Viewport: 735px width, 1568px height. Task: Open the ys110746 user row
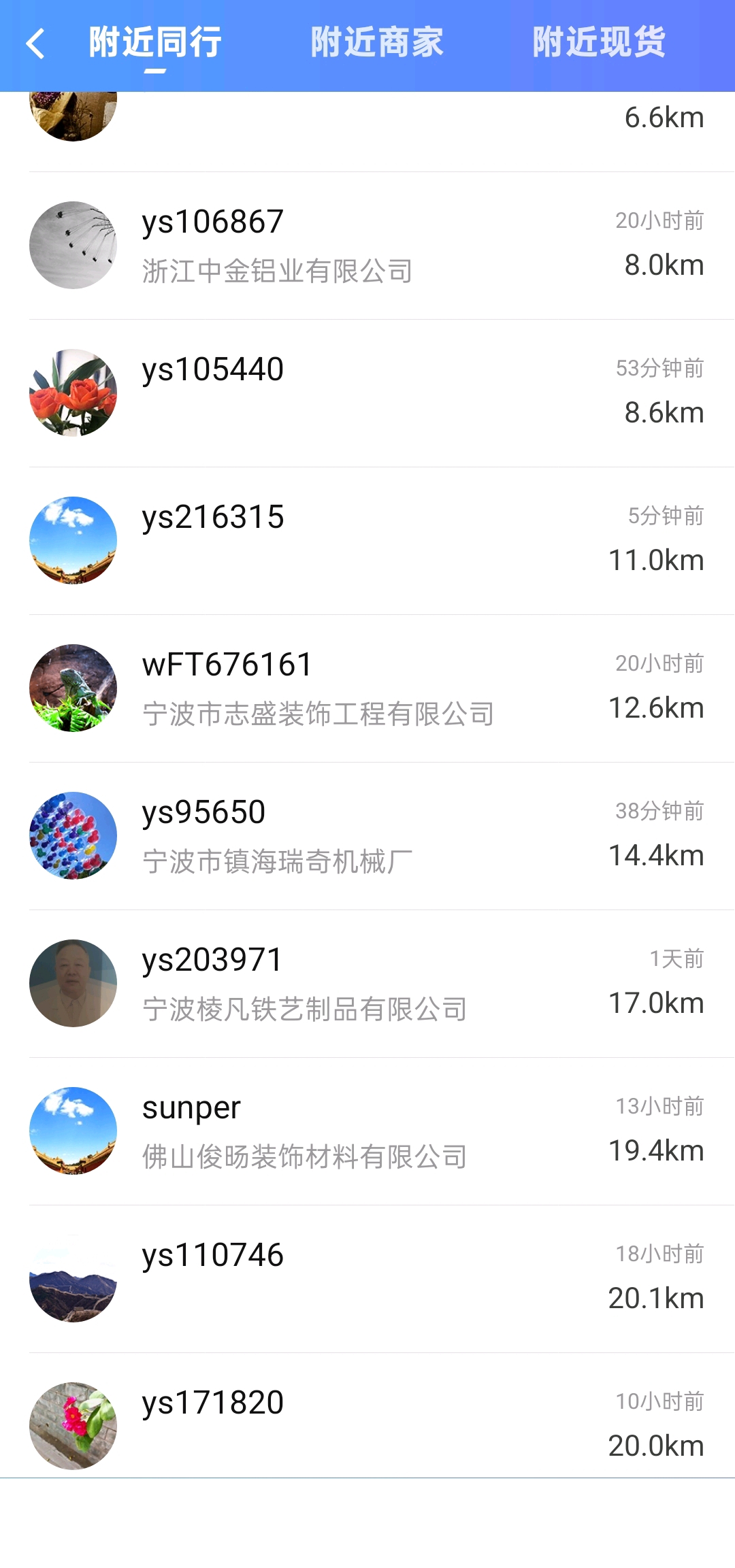click(x=367, y=1279)
